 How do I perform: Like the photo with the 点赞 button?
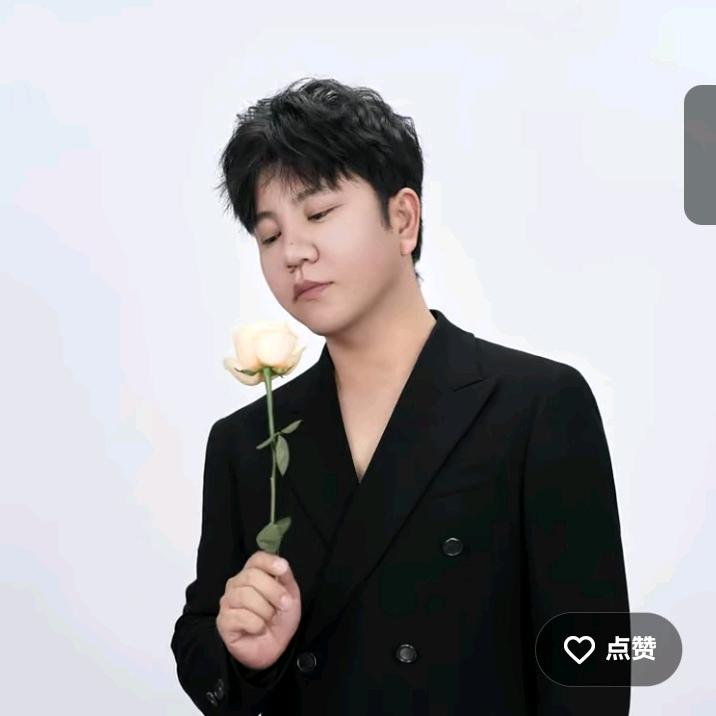(609, 649)
